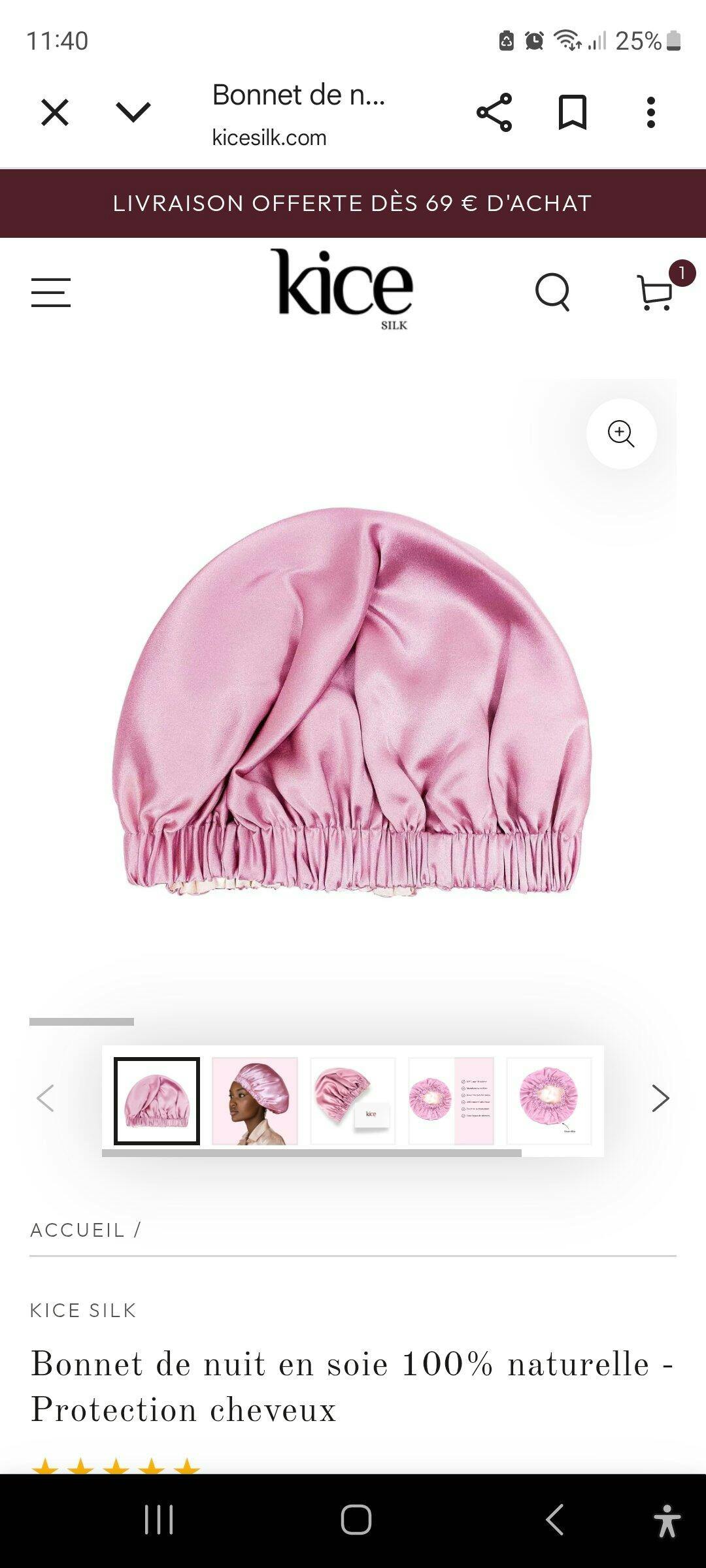
Task: Go to the next product thumbnails
Action: [x=660, y=1098]
